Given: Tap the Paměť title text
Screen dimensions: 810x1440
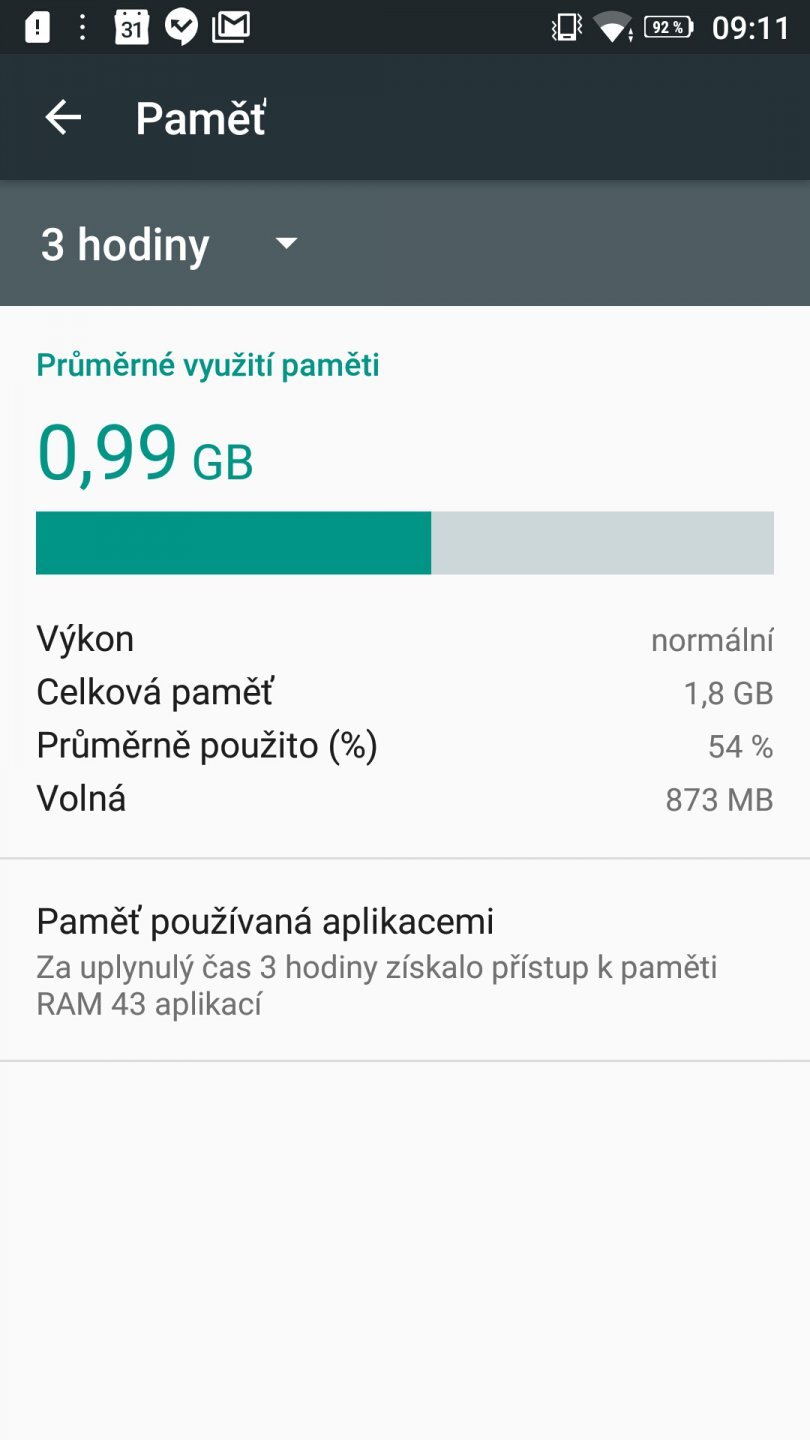Looking at the screenshot, I should pyautogui.click(x=199, y=116).
